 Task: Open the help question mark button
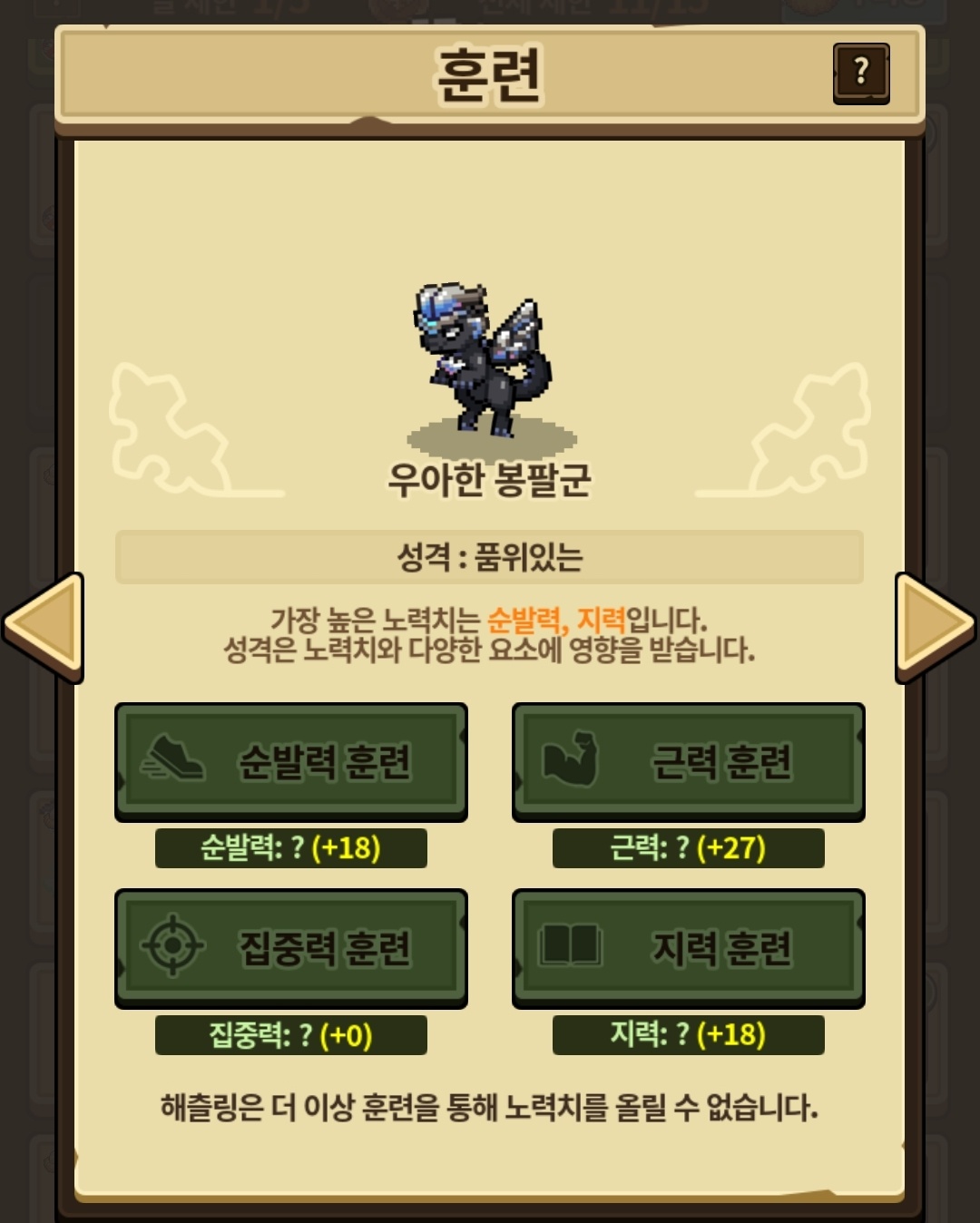click(861, 73)
